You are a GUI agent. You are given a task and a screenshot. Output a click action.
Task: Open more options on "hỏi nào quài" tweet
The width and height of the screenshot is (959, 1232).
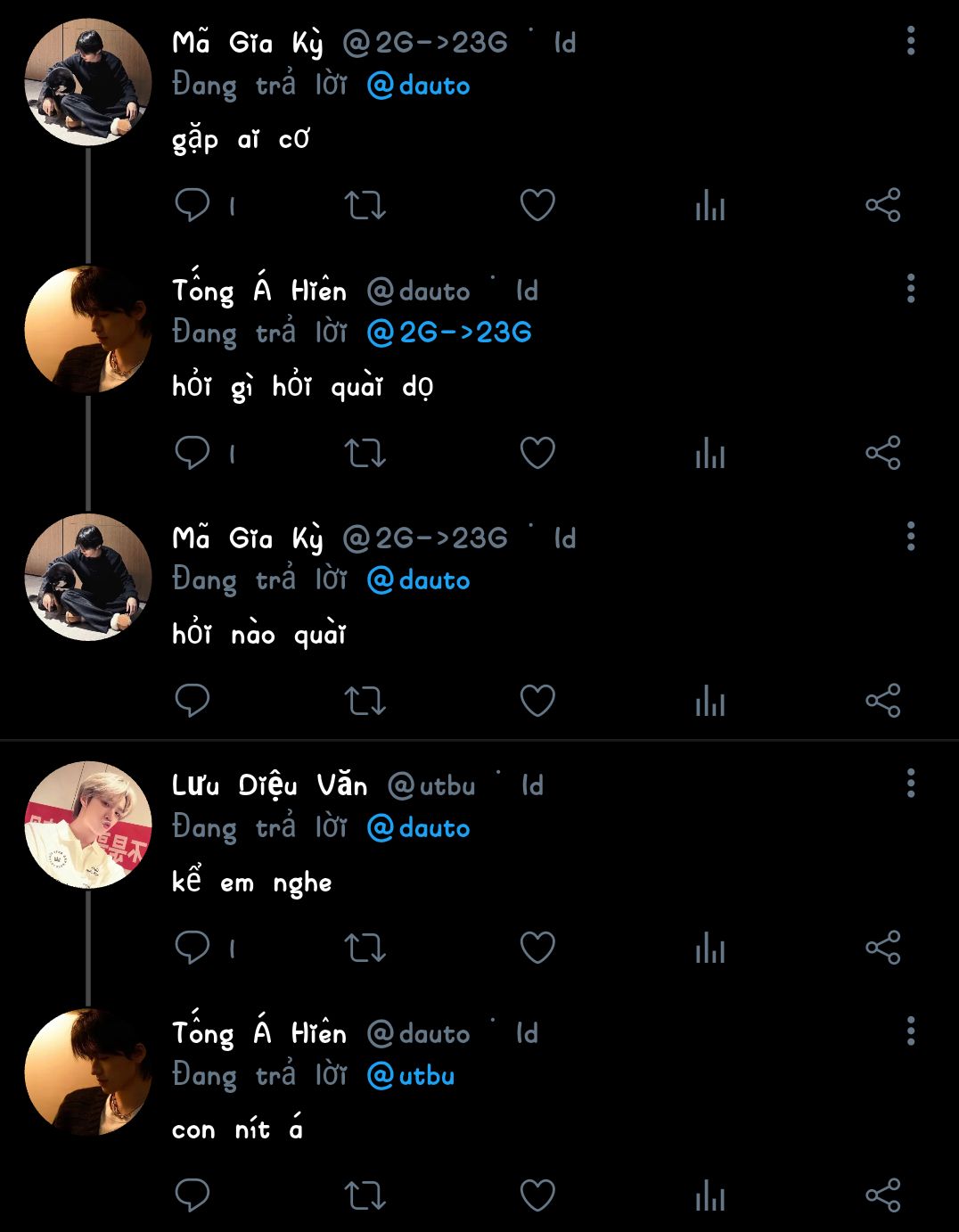pos(910,537)
